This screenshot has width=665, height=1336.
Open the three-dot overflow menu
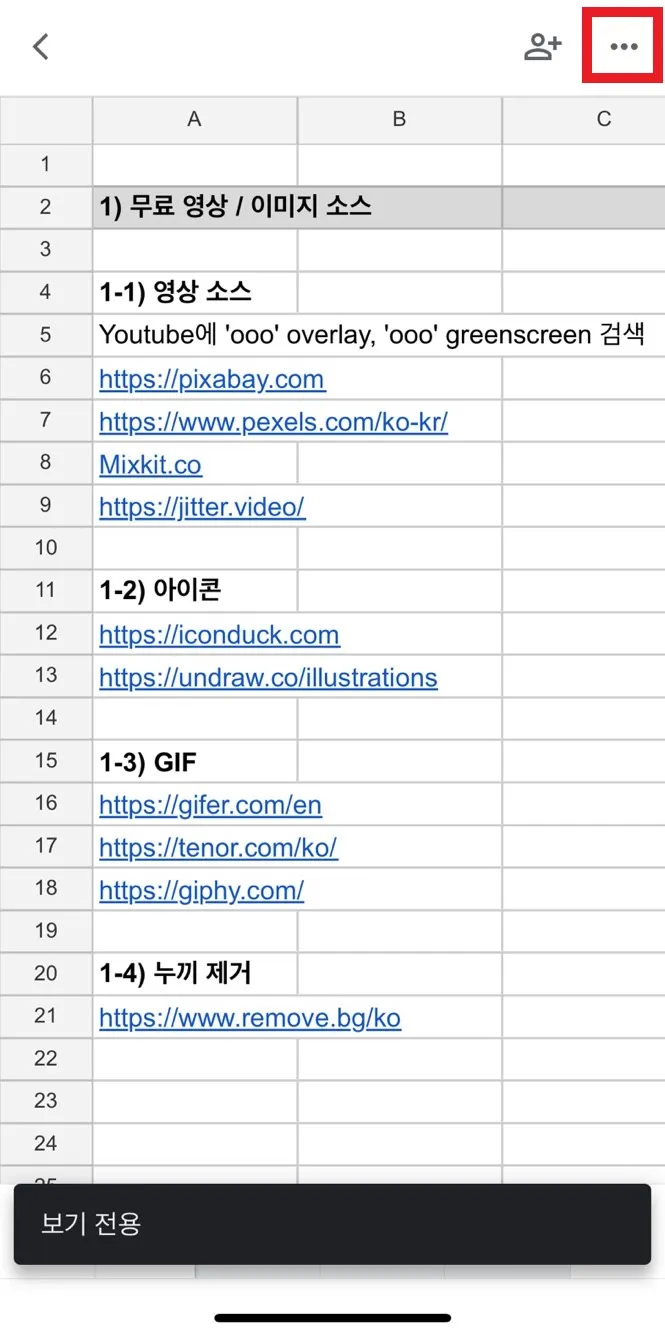(x=624, y=47)
